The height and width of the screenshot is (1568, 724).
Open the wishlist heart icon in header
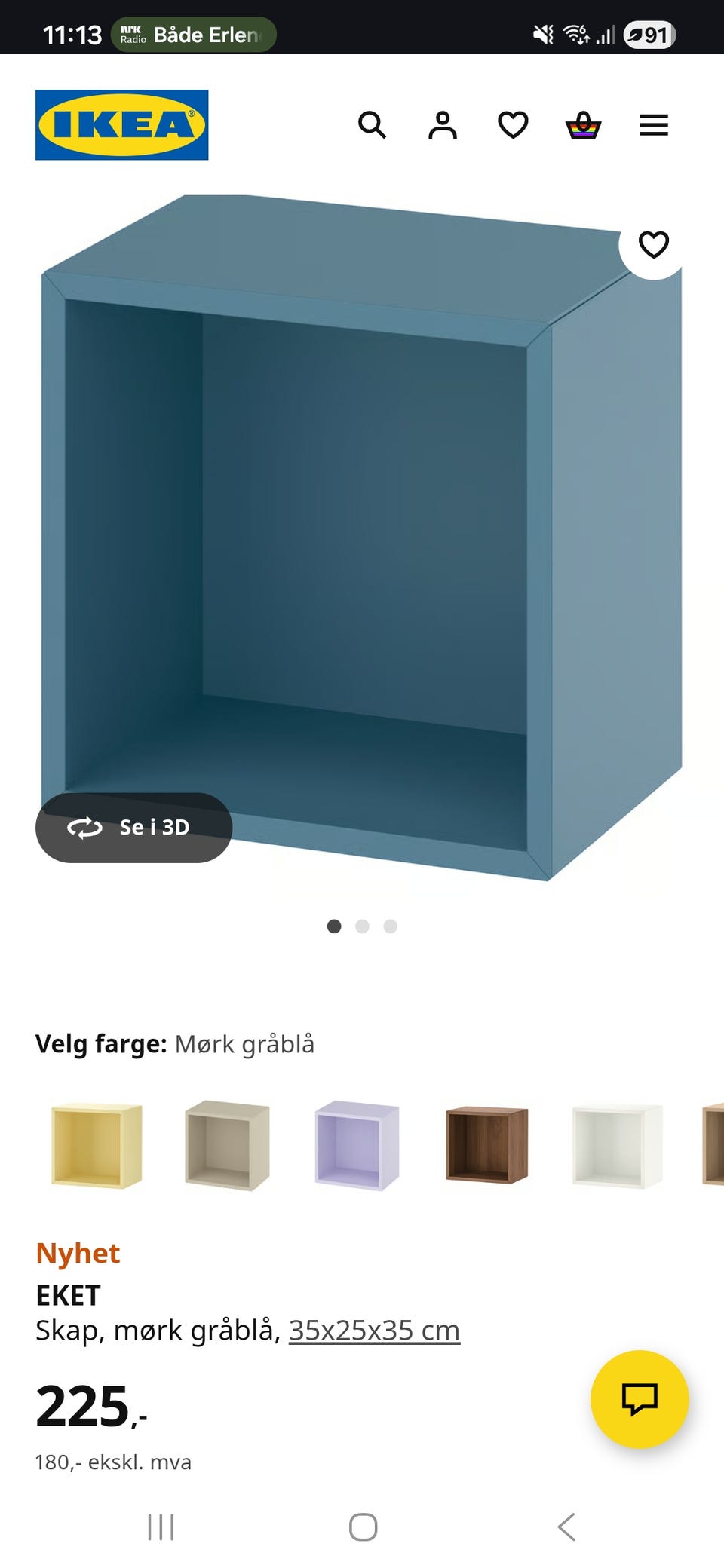513,125
